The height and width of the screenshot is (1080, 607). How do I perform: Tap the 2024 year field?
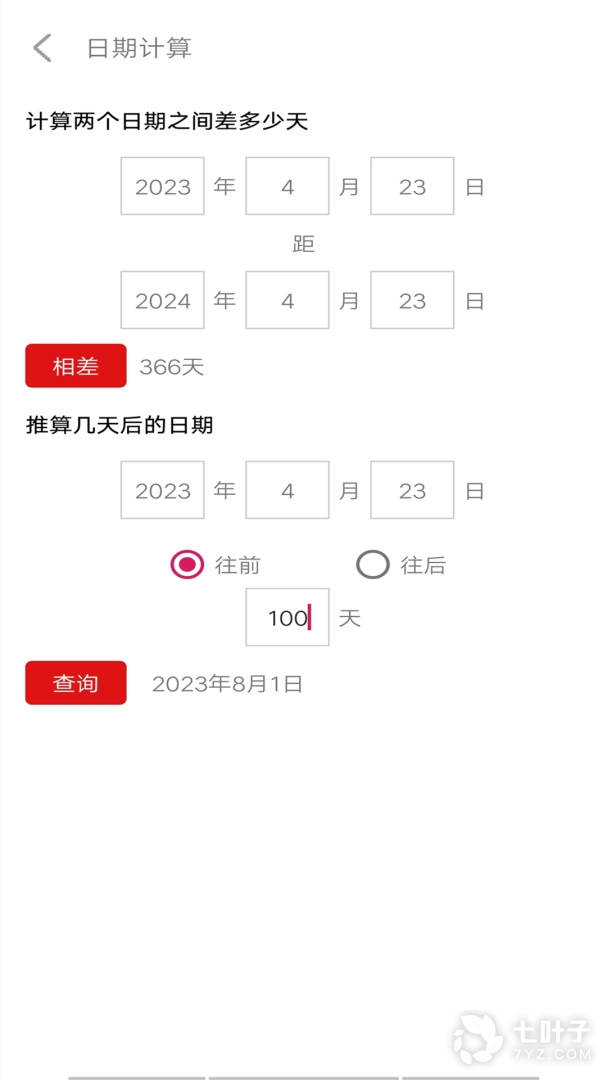pyautogui.click(x=162, y=300)
